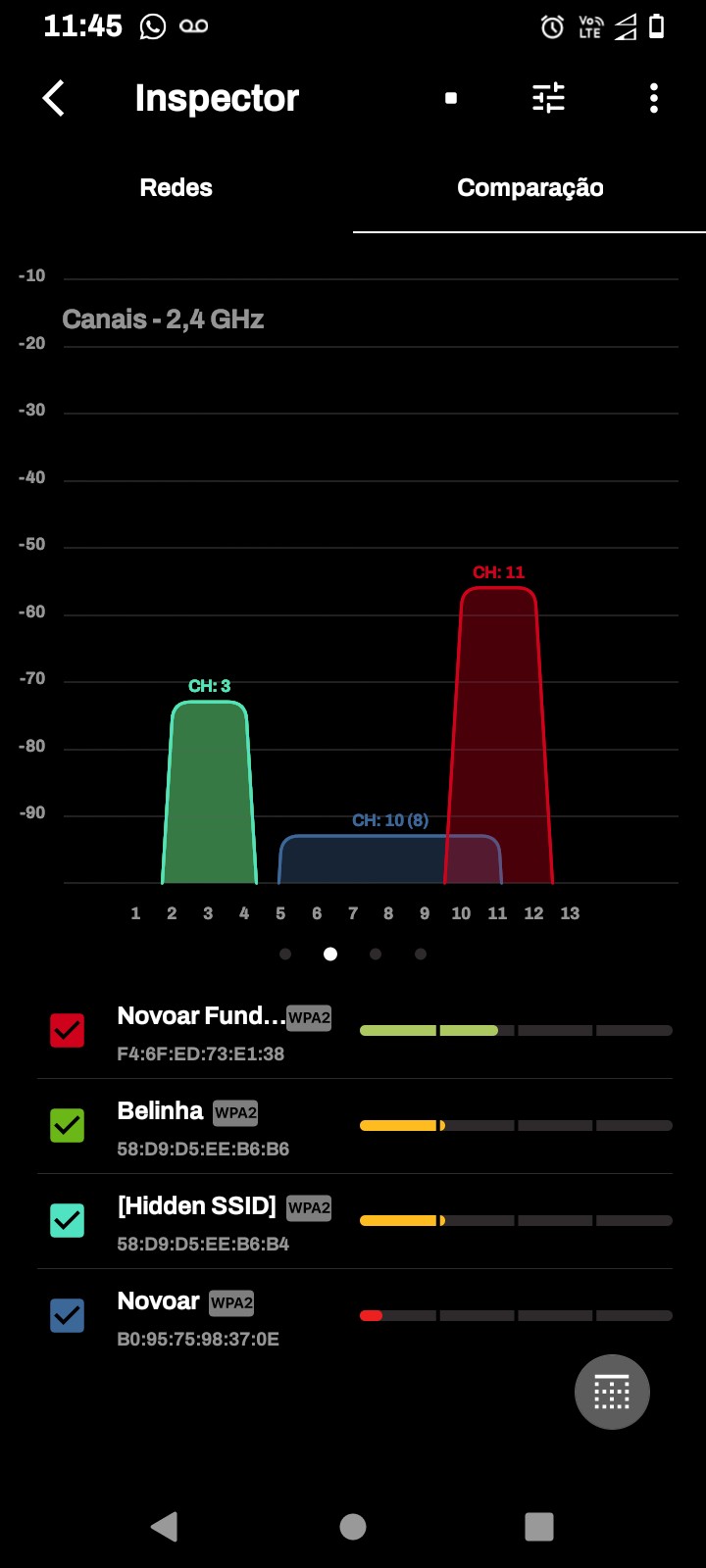The image size is (706, 1568).
Task: Uncheck the Novoar Fund... network checkbox
Action: pos(68,1030)
